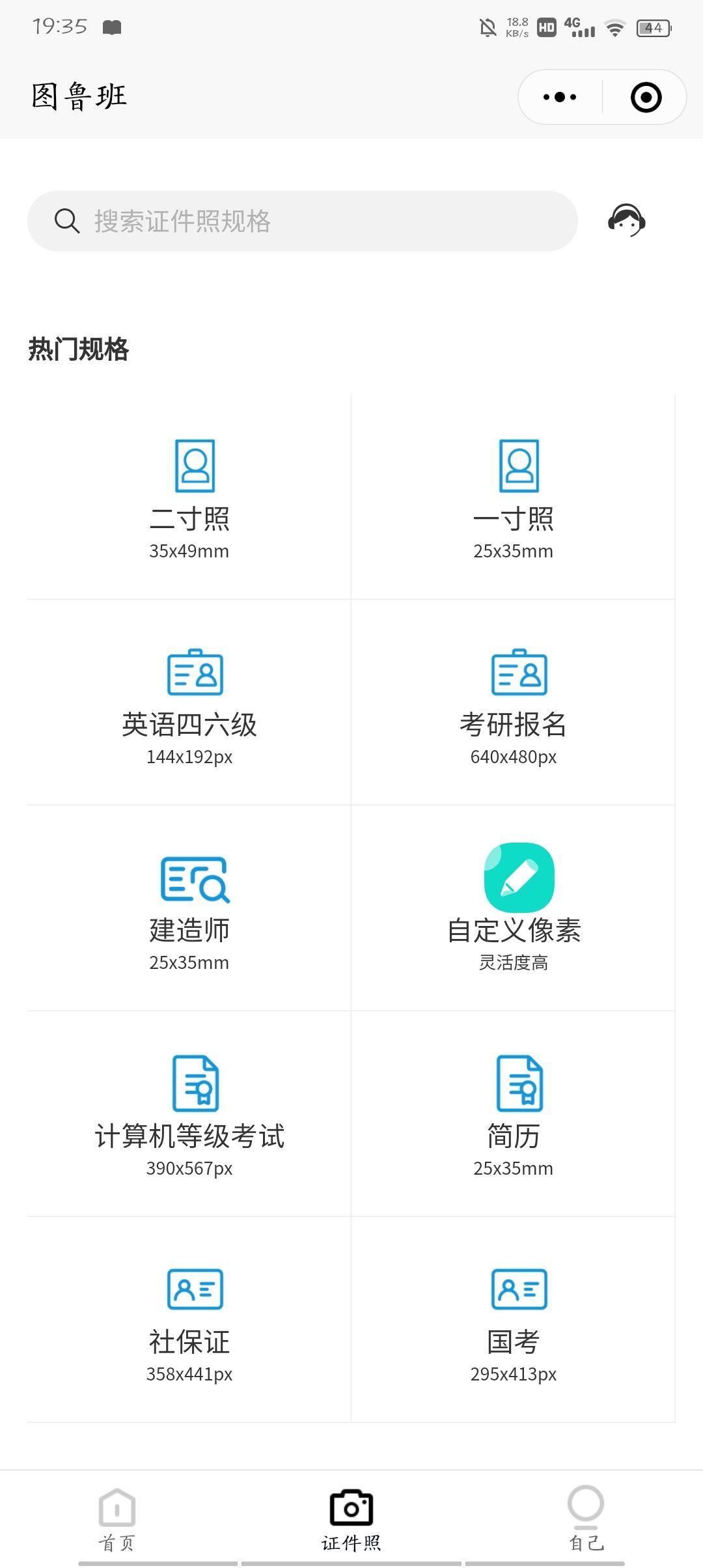The height and width of the screenshot is (1568, 703).
Task: Open the mini program overflow menu
Action: click(560, 98)
